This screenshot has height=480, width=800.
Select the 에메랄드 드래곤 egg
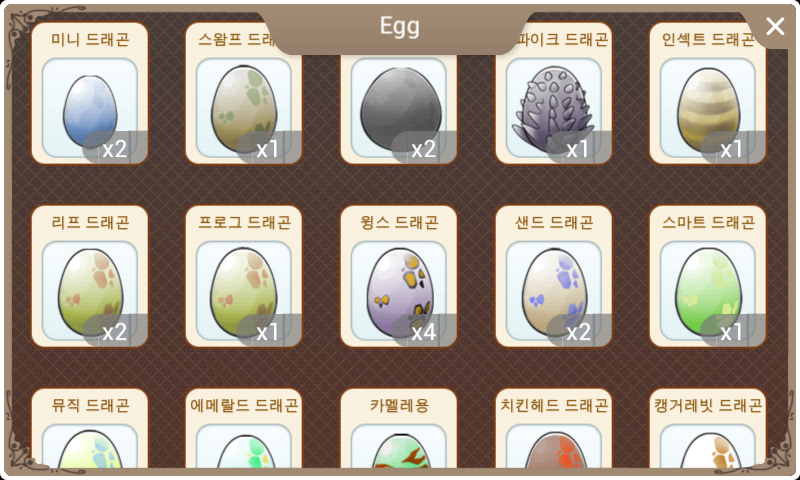coord(244,440)
